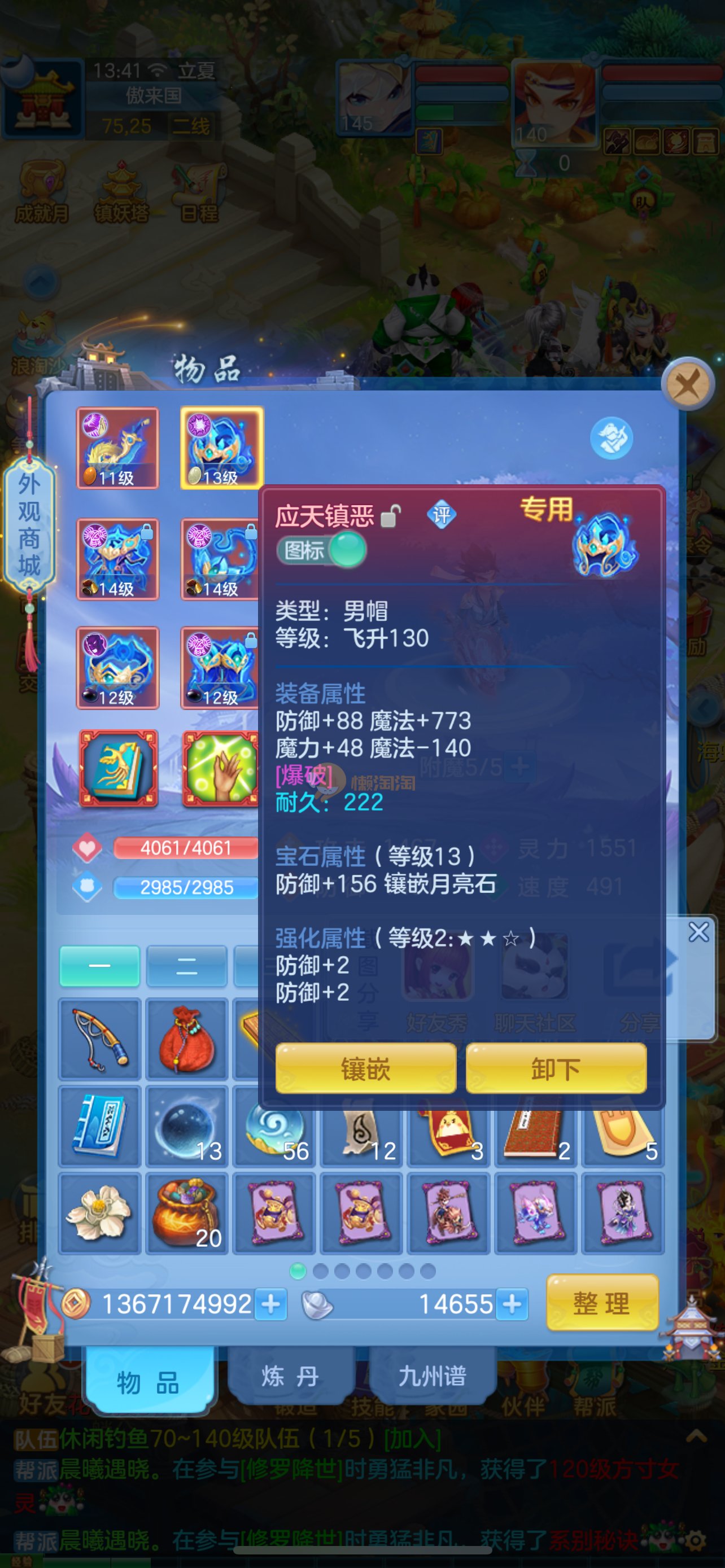Switch to the 炼丹 tab
Viewport: 725px width, 1568px height.
click(x=290, y=1376)
